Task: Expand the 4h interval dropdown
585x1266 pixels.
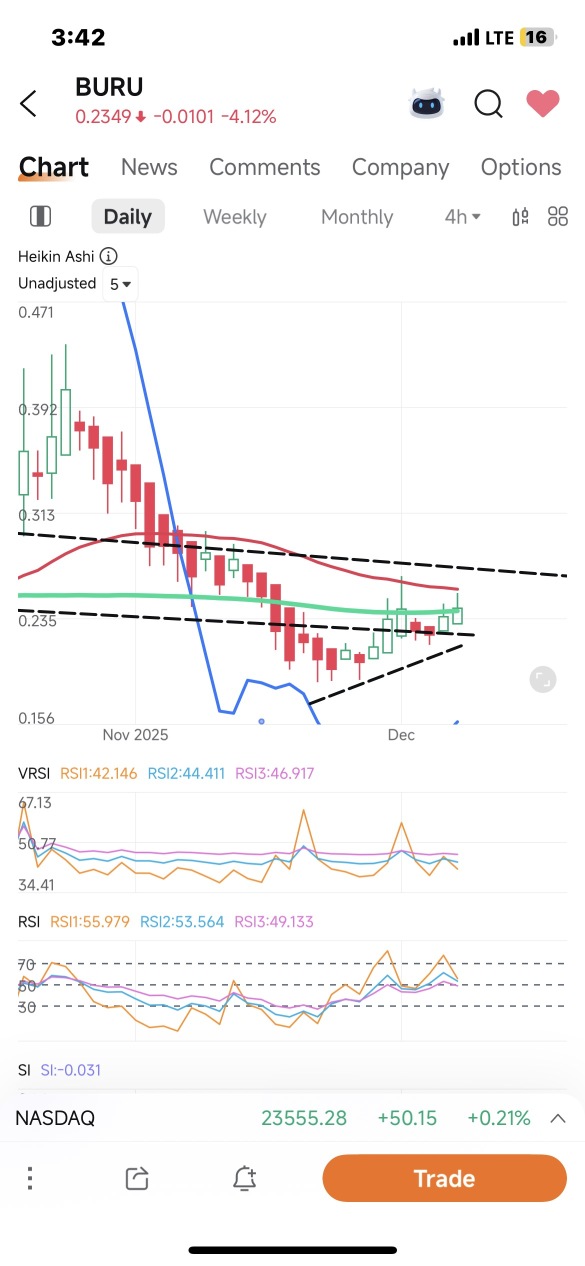Action: tap(463, 217)
